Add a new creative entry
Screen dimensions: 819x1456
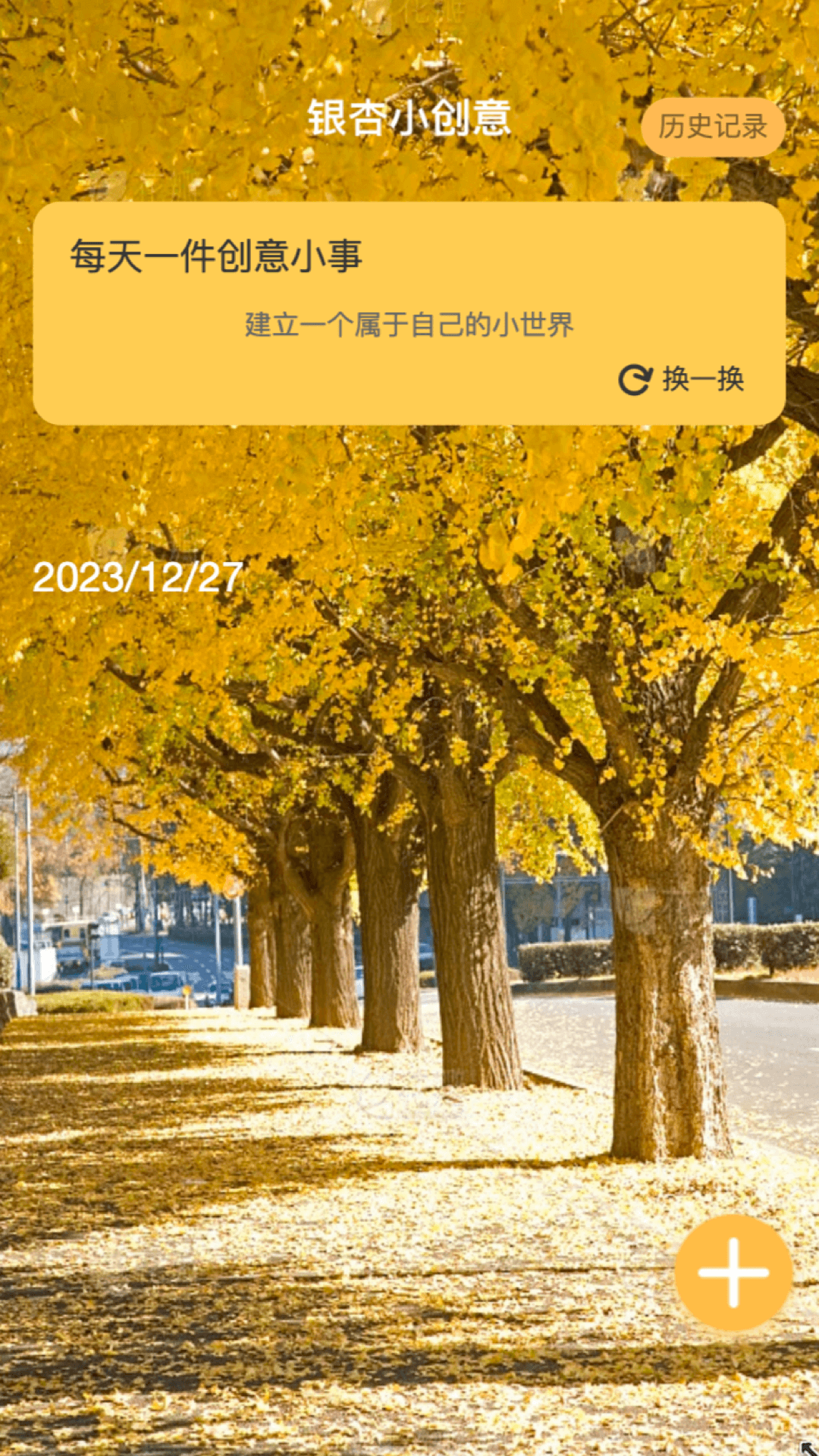(733, 1272)
